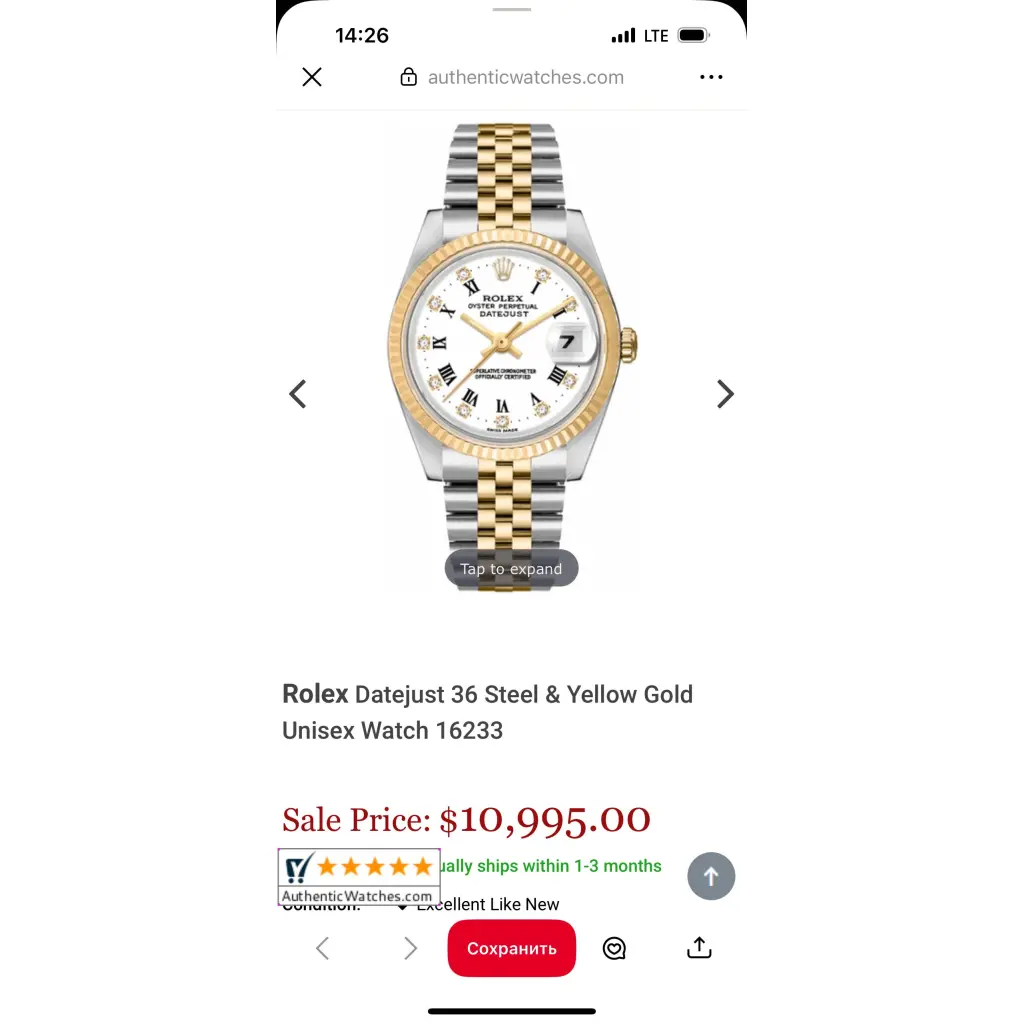Tap the authenticwatches.com address bar

pos(512,77)
